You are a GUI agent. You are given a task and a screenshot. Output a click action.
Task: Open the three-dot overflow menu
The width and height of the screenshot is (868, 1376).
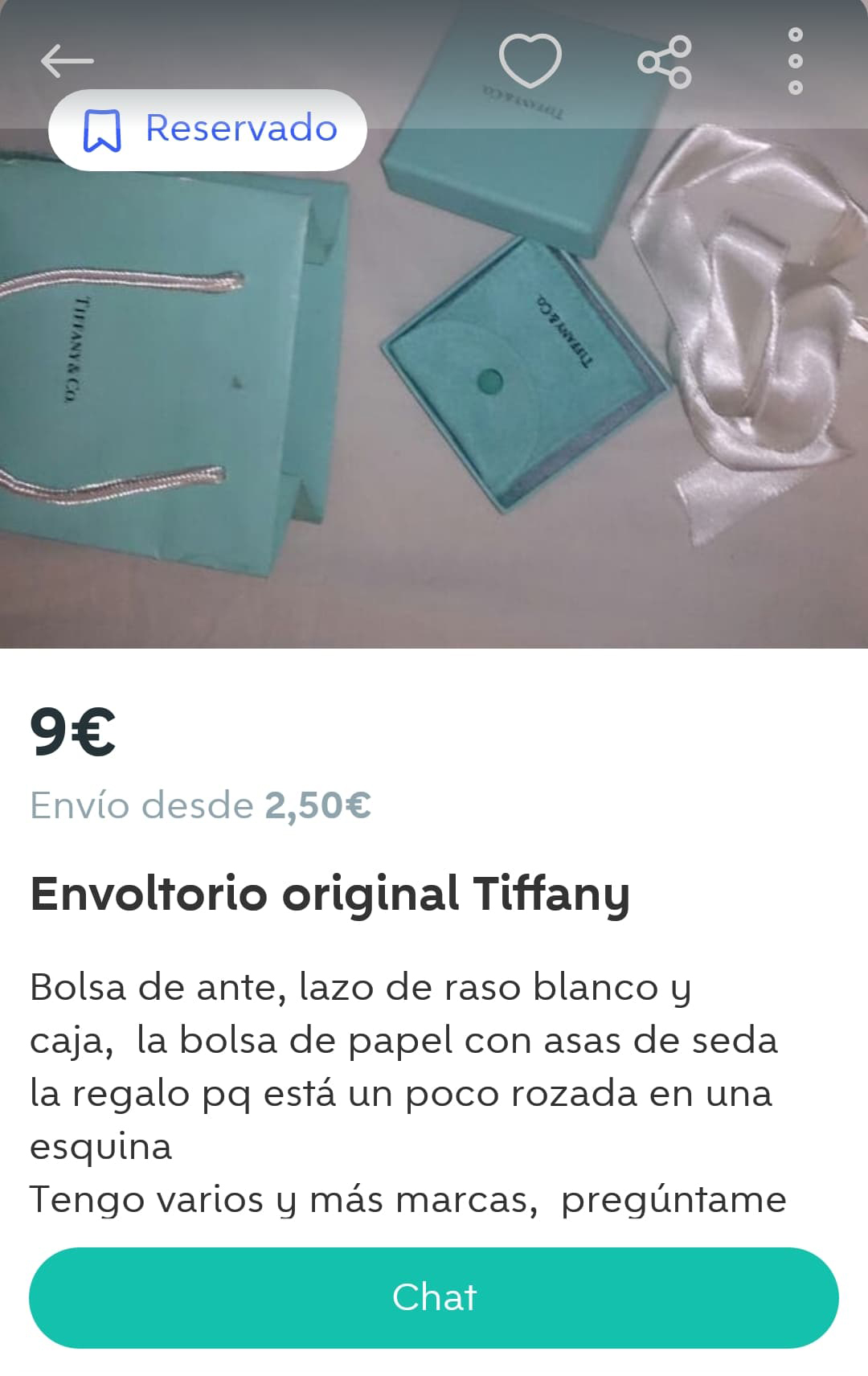pos(795,61)
